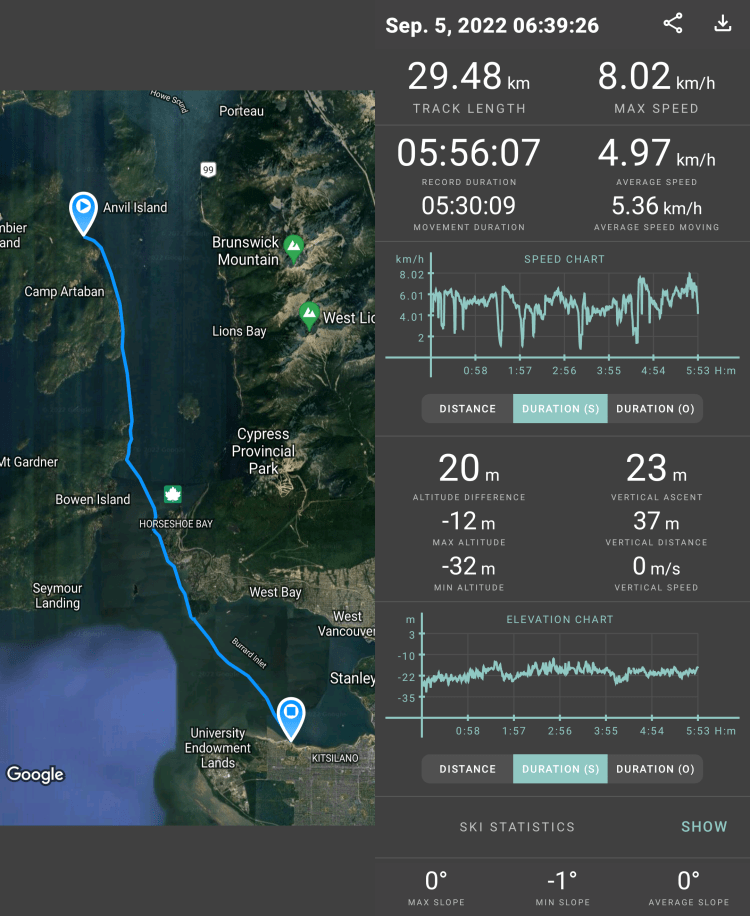Show the ski statistics
750x916 pixels.
click(x=704, y=827)
